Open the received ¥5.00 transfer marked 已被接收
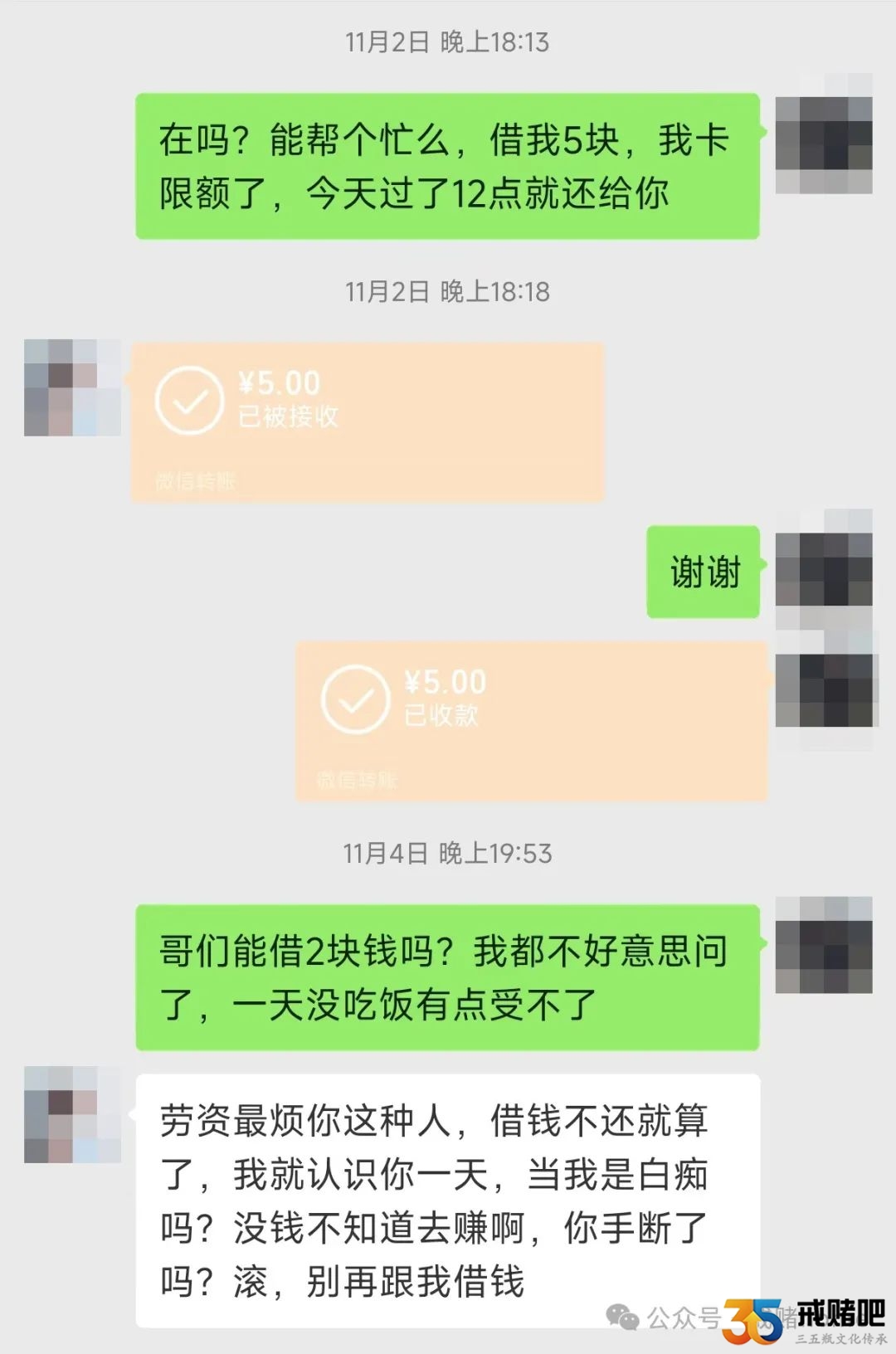Image resolution: width=896 pixels, height=1354 pixels. (367, 421)
